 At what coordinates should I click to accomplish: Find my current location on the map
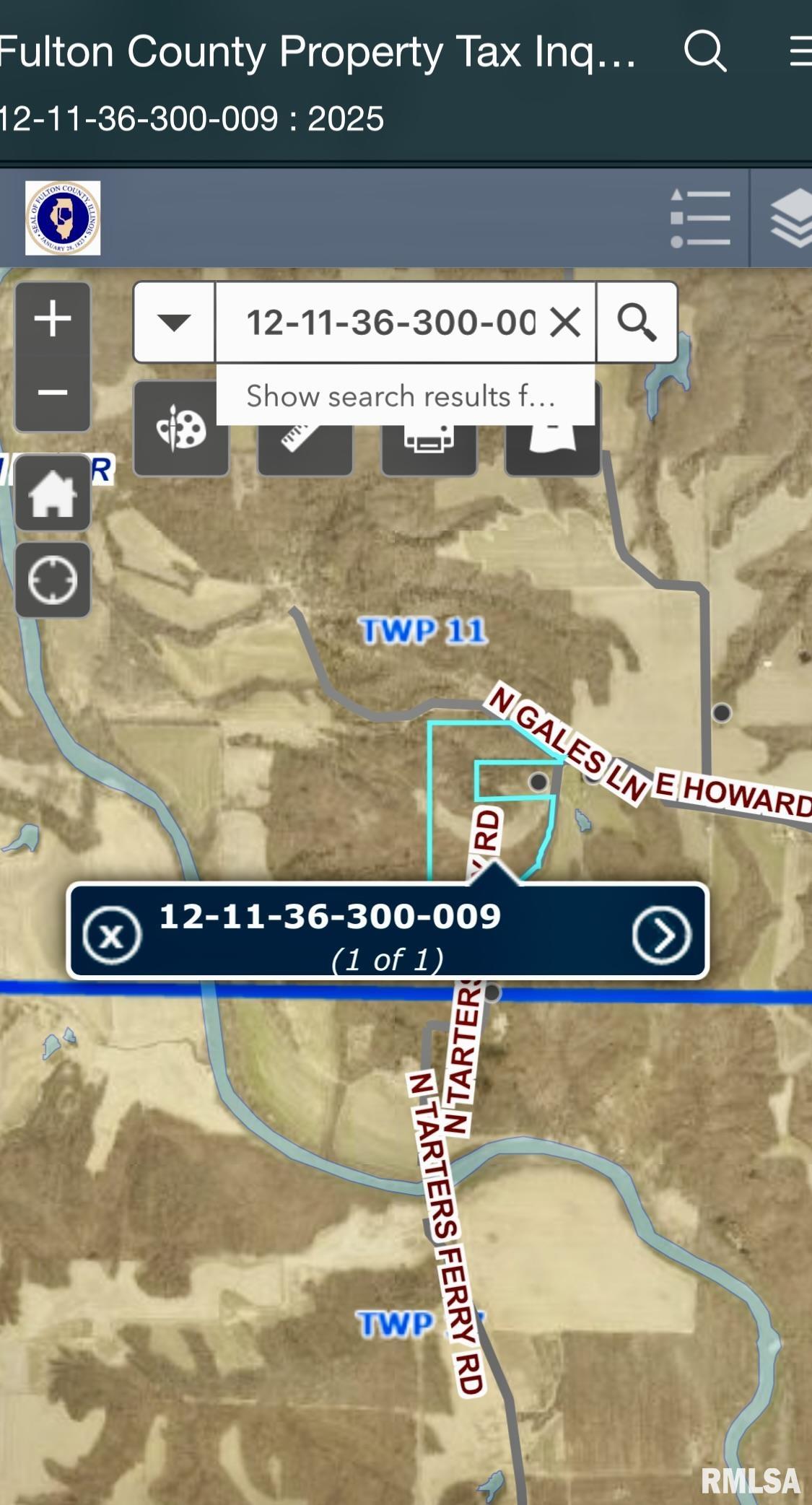pos(53,580)
